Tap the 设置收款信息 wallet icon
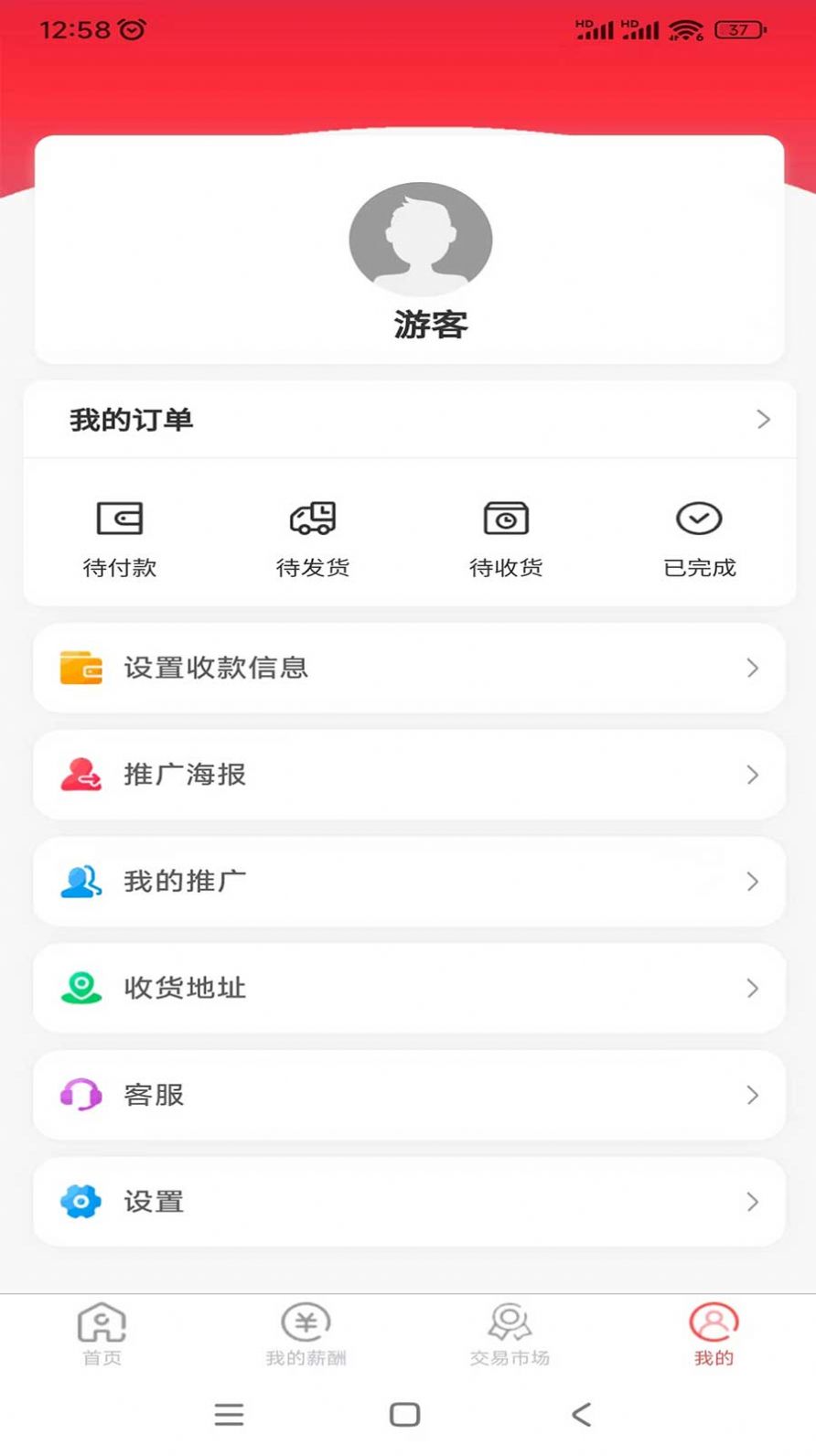Viewport: 816px width, 1456px height. (x=81, y=669)
